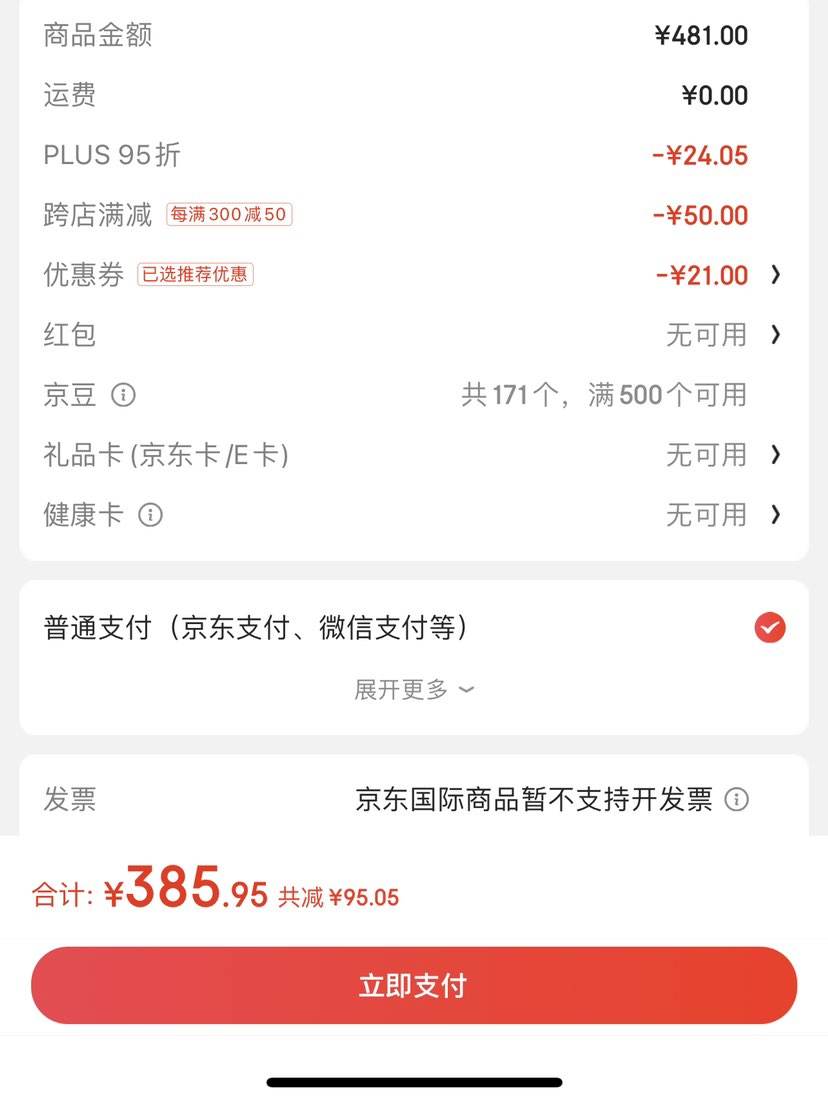Toggle the payment method checkmark
This screenshot has height=1102, width=828.
point(769,628)
